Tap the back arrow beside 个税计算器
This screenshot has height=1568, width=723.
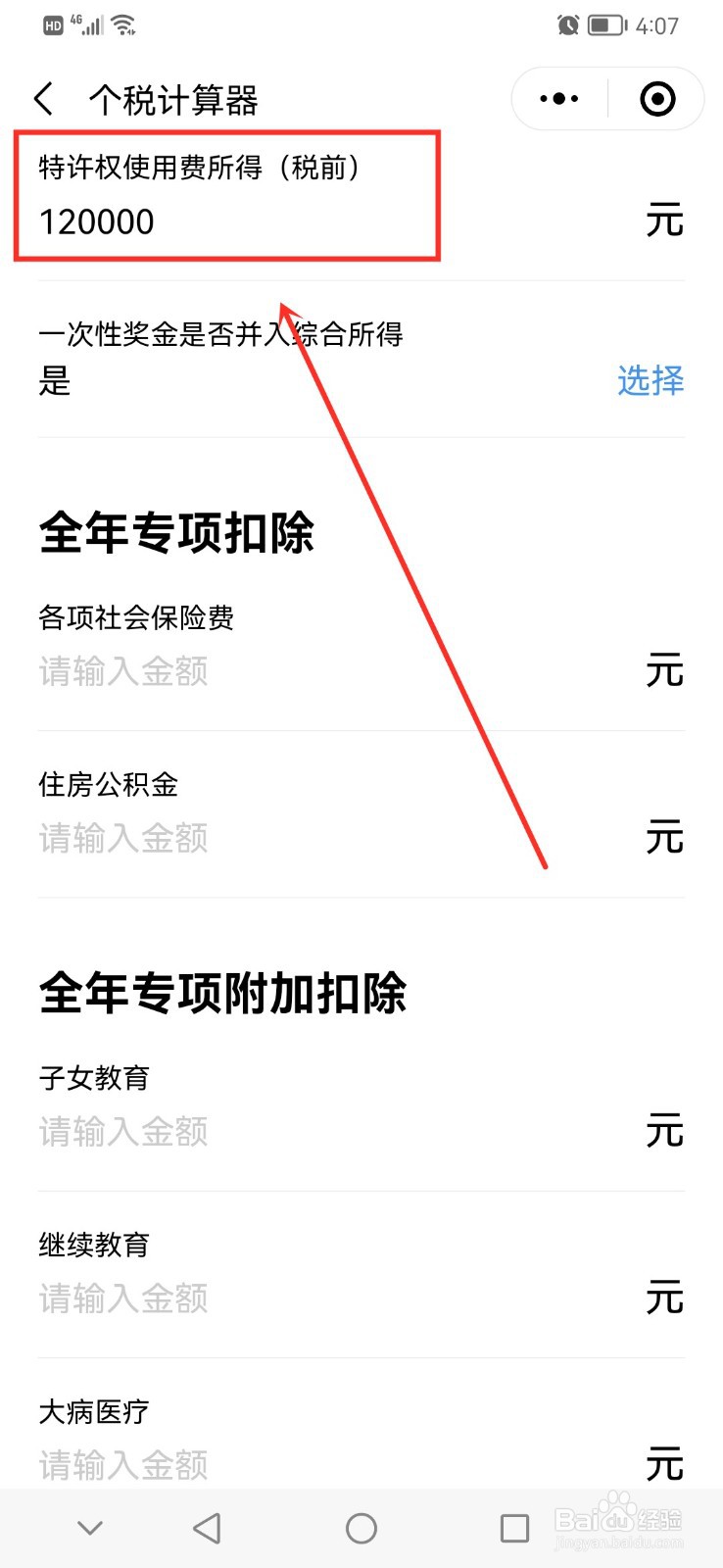(41, 98)
